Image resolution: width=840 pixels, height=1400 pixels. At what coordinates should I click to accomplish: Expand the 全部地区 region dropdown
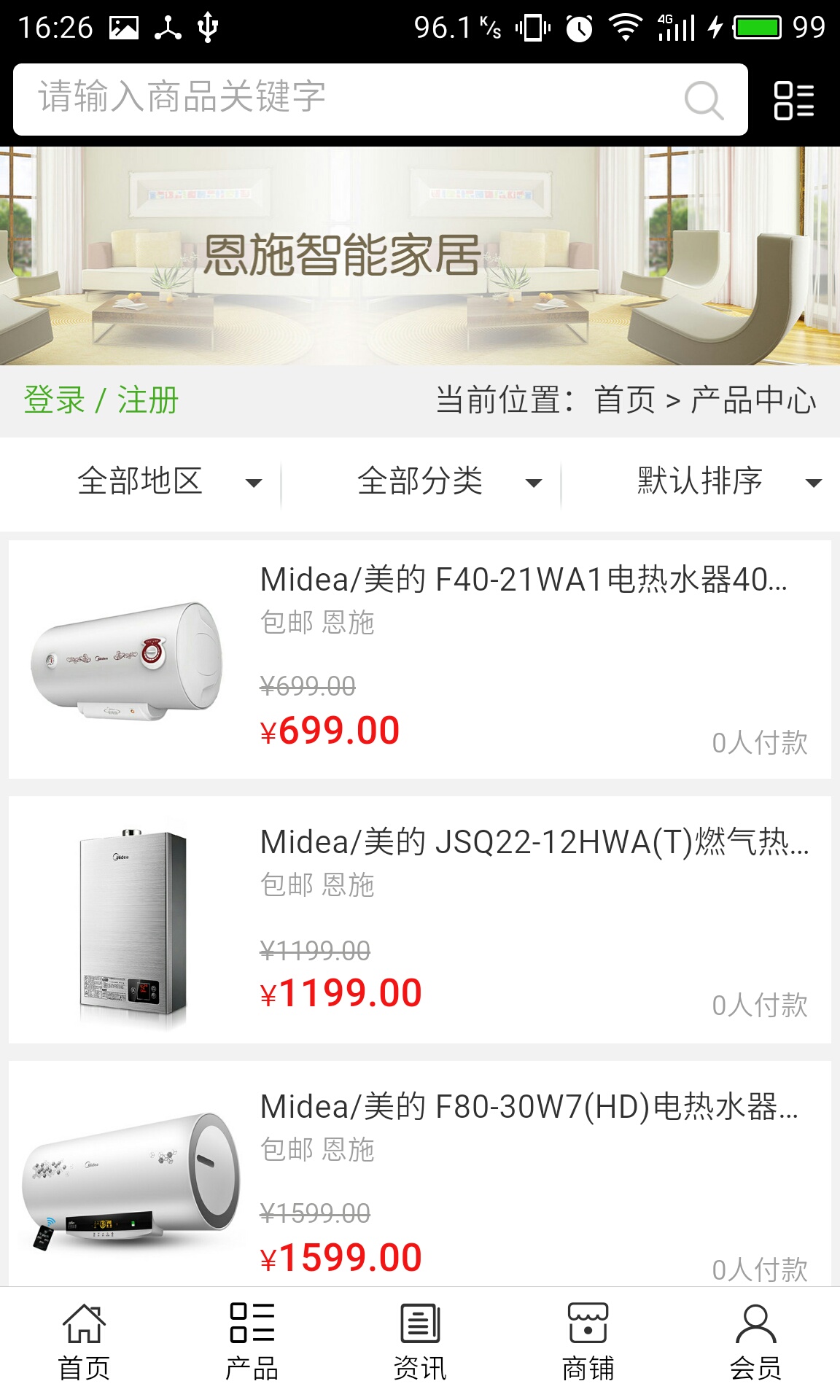click(169, 481)
